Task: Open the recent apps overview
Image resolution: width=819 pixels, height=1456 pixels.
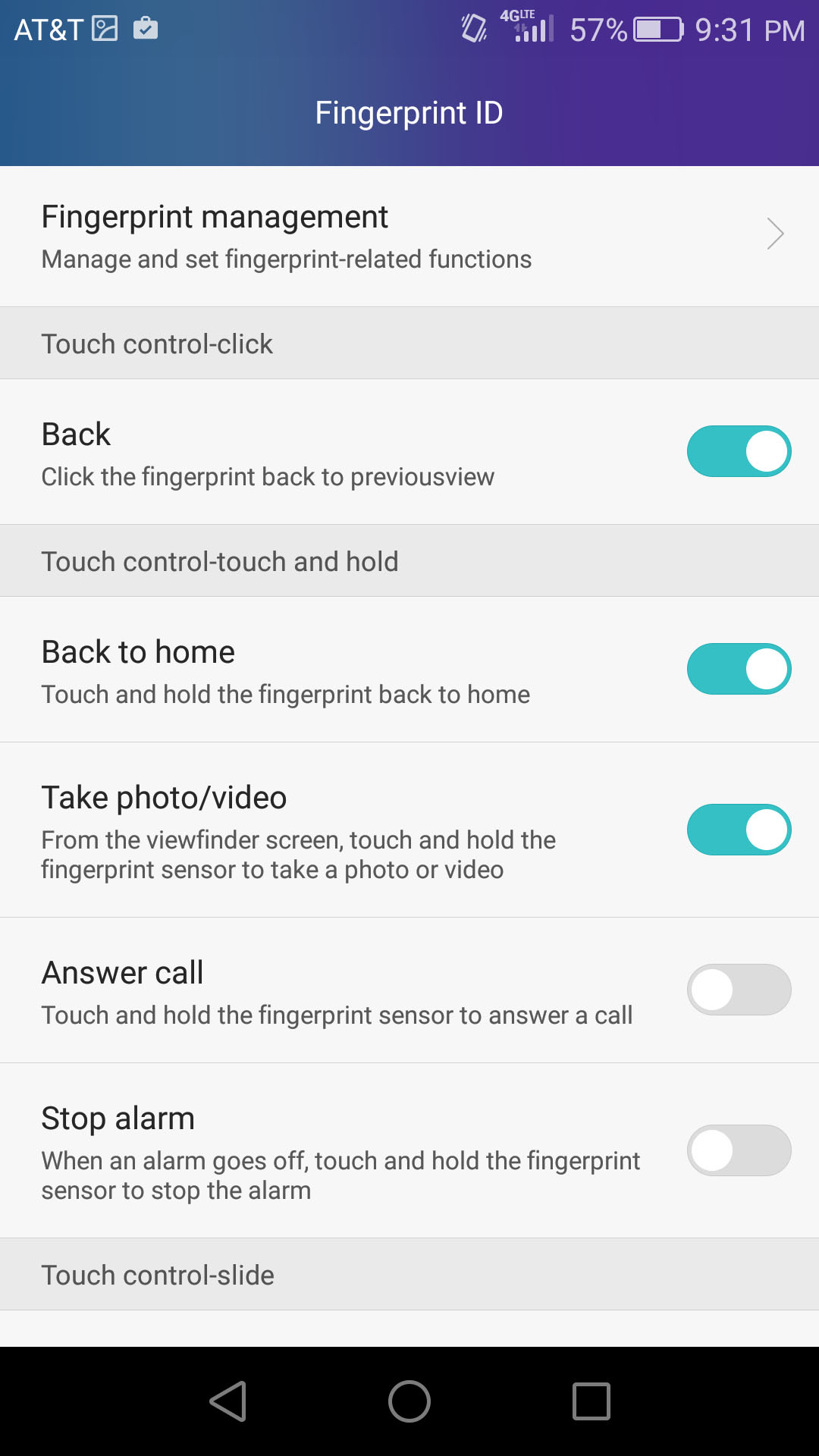Action: (x=591, y=1401)
